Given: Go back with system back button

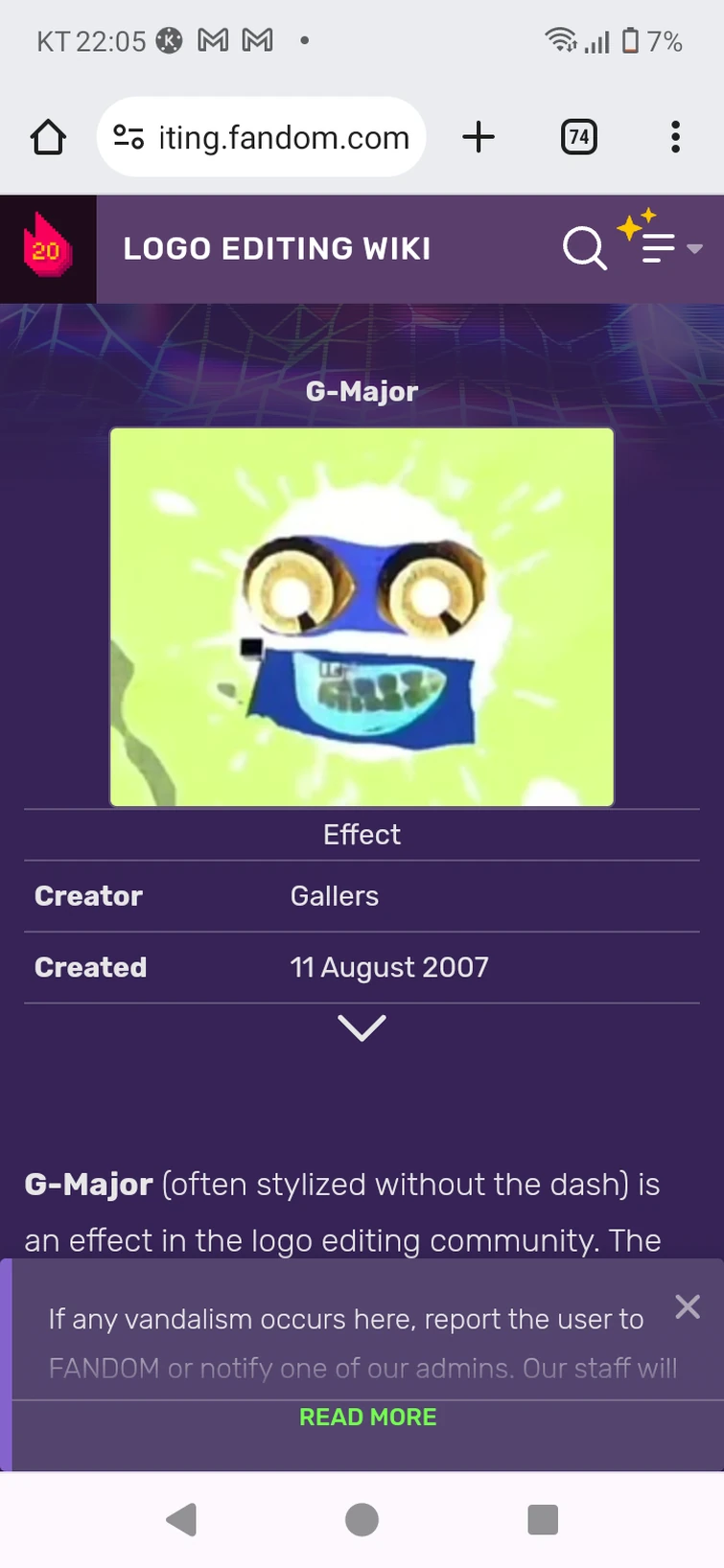Looking at the screenshot, I should click(181, 1519).
